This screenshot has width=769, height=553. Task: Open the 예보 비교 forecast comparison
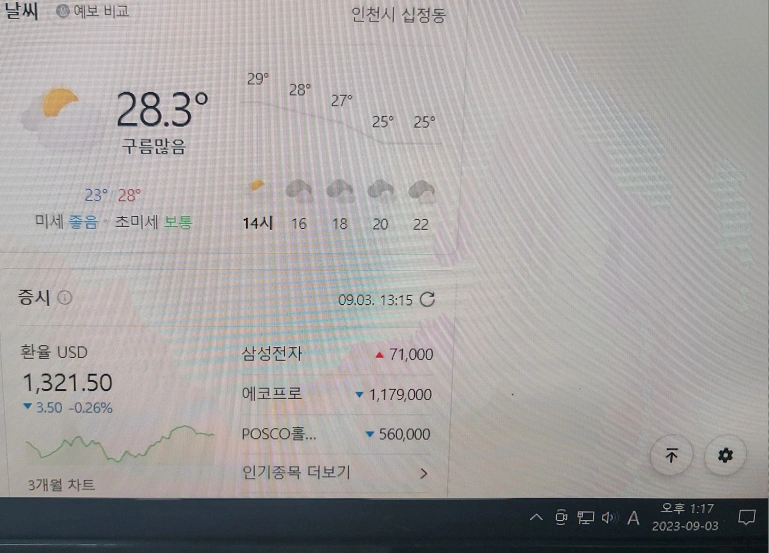click(x=93, y=12)
